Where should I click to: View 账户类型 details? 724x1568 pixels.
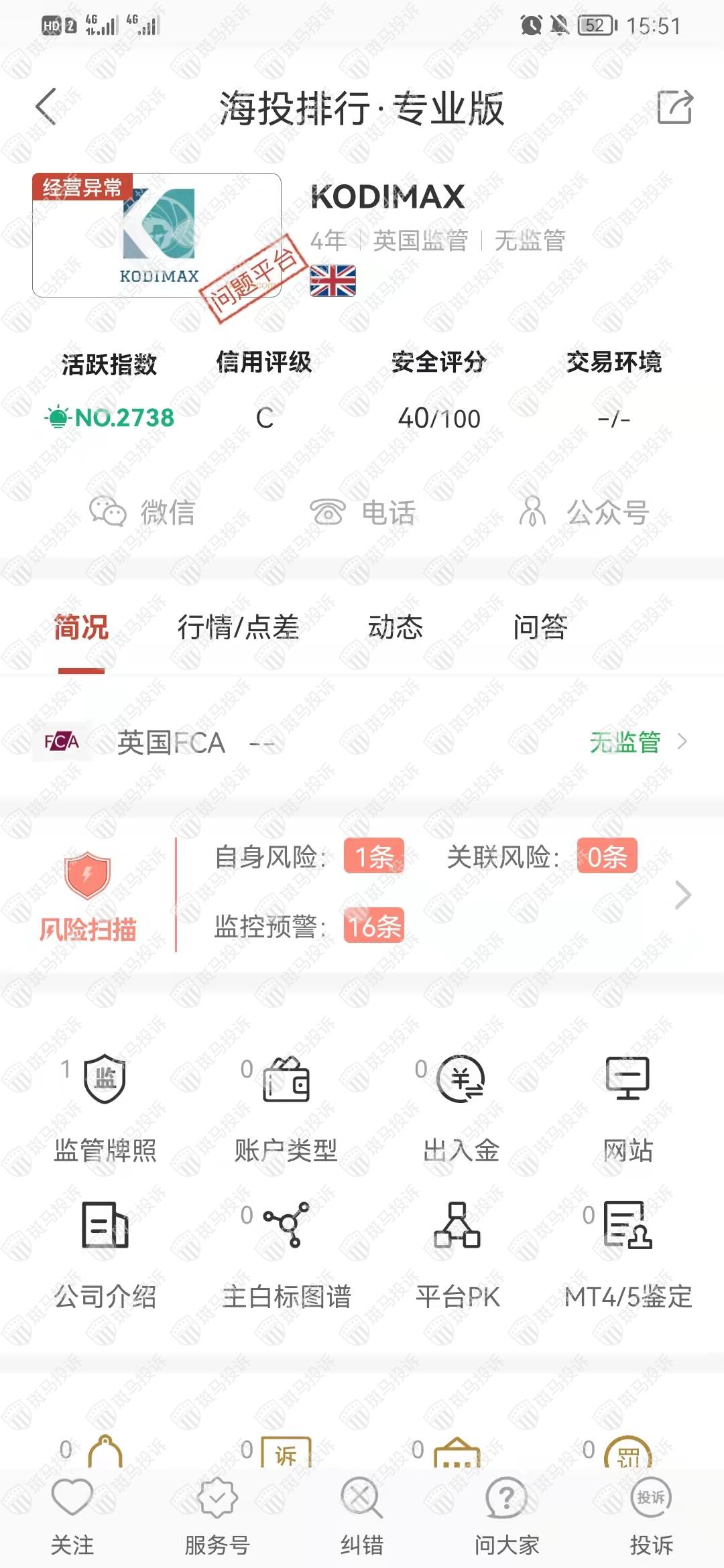pos(286,1109)
